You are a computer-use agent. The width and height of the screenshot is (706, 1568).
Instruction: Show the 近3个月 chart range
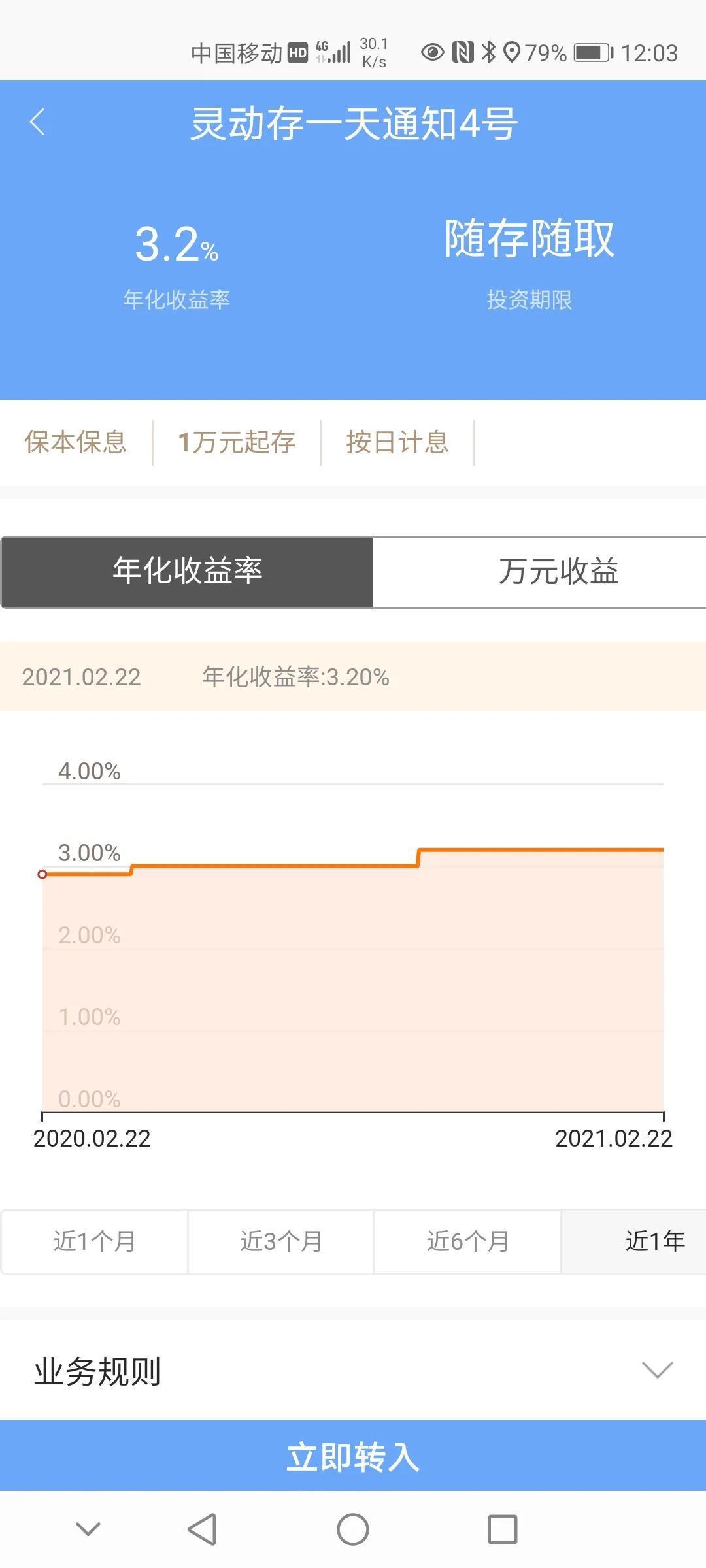point(281,1241)
